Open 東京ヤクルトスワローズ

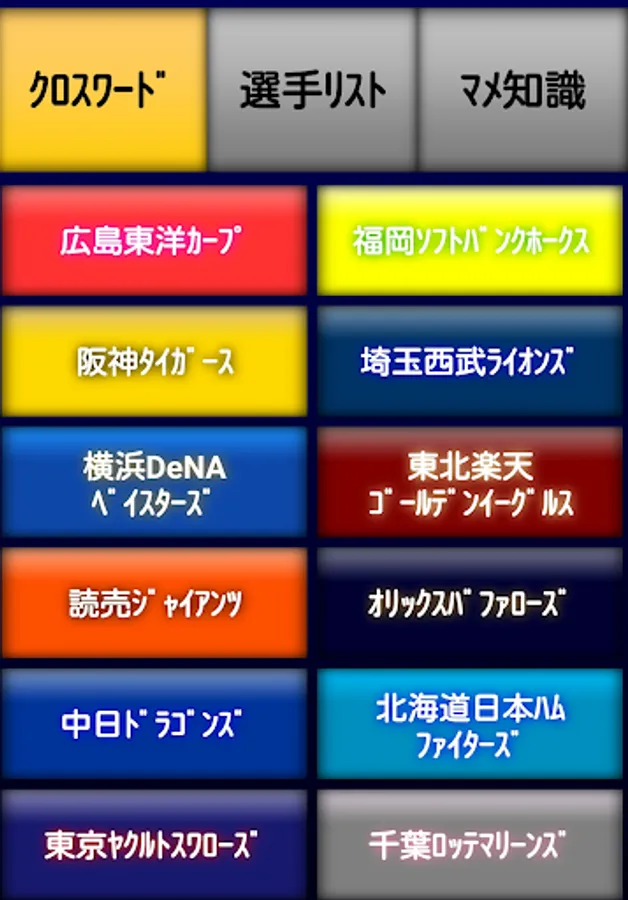point(154,845)
